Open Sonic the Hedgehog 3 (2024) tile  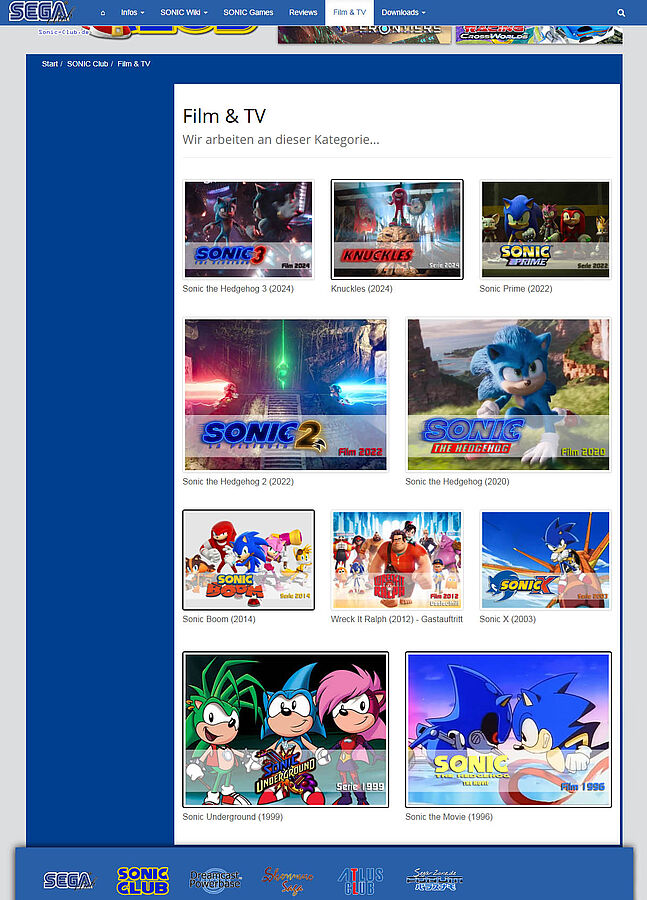pyautogui.click(x=248, y=230)
